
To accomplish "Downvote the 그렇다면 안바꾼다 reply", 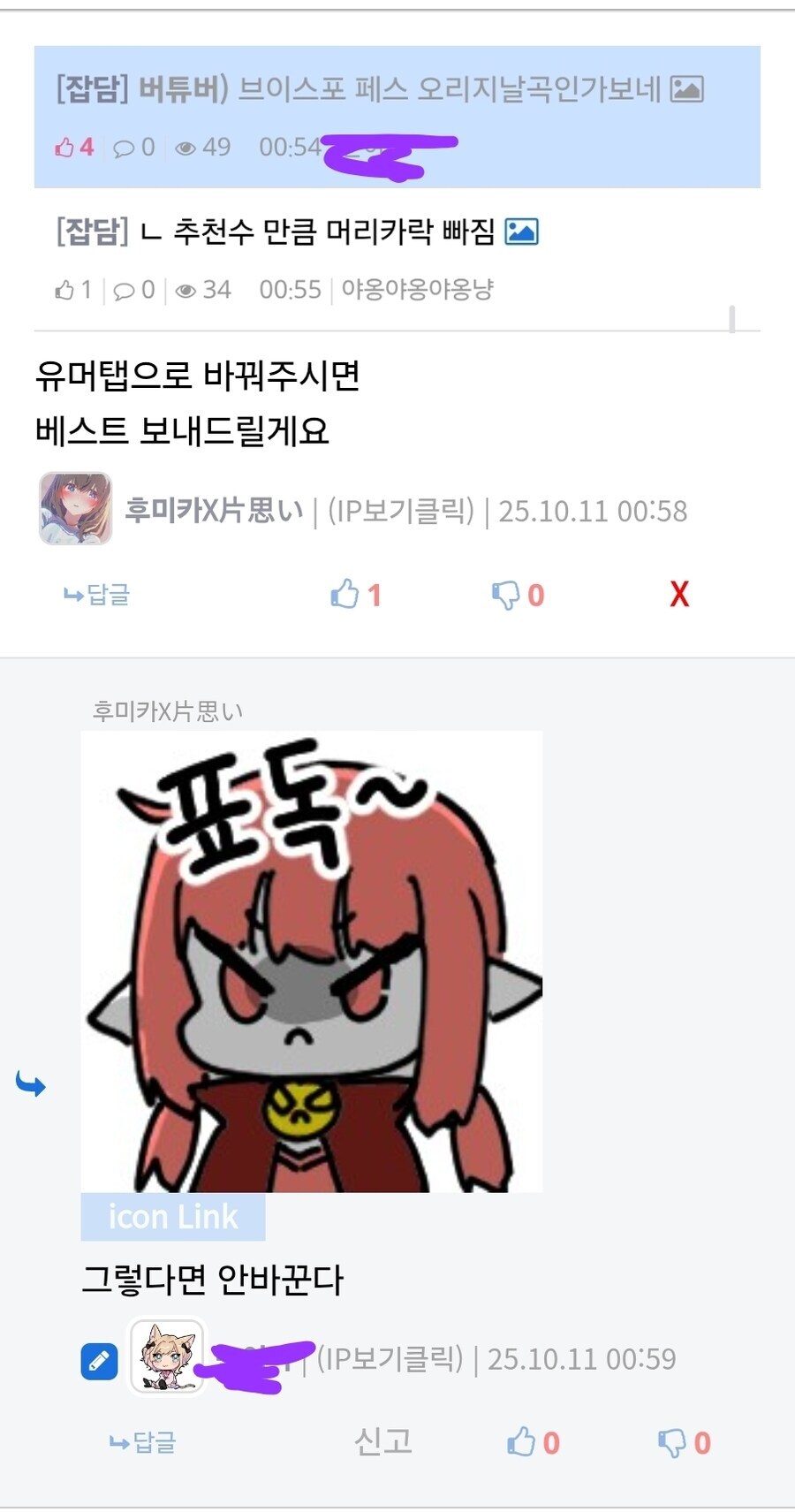I will tap(683, 1442).
